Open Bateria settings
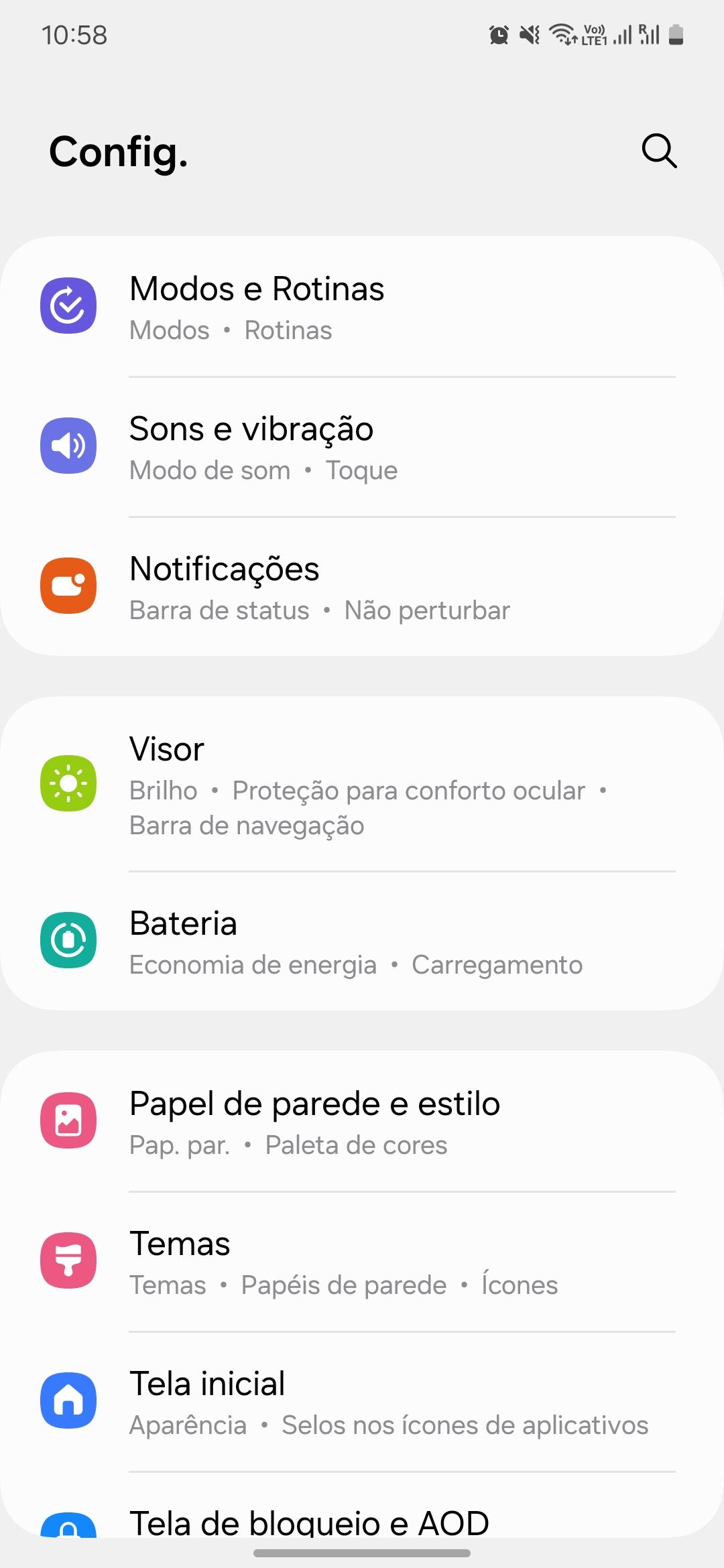724x1568 pixels. [362, 941]
